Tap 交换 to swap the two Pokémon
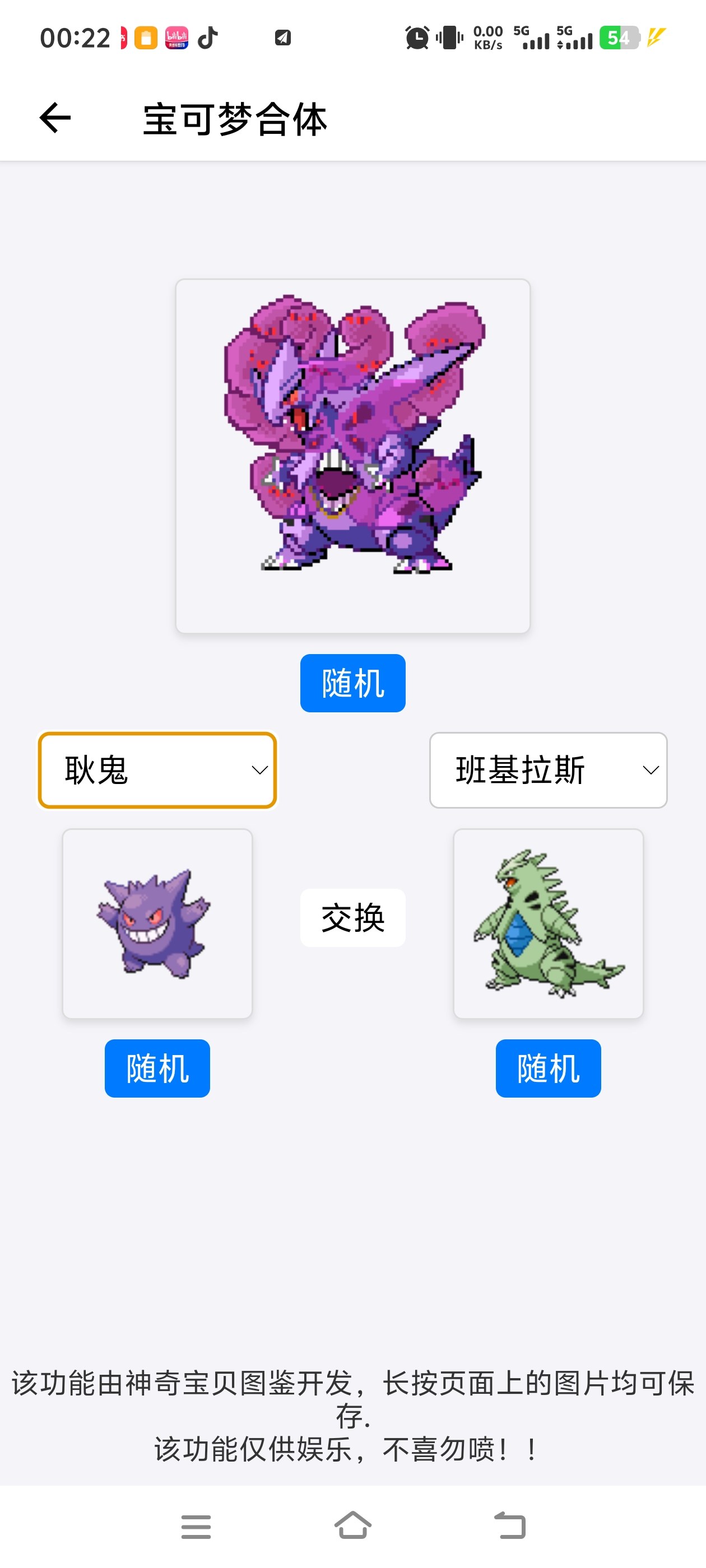Viewport: 706px width, 1568px height. tap(352, 917)
